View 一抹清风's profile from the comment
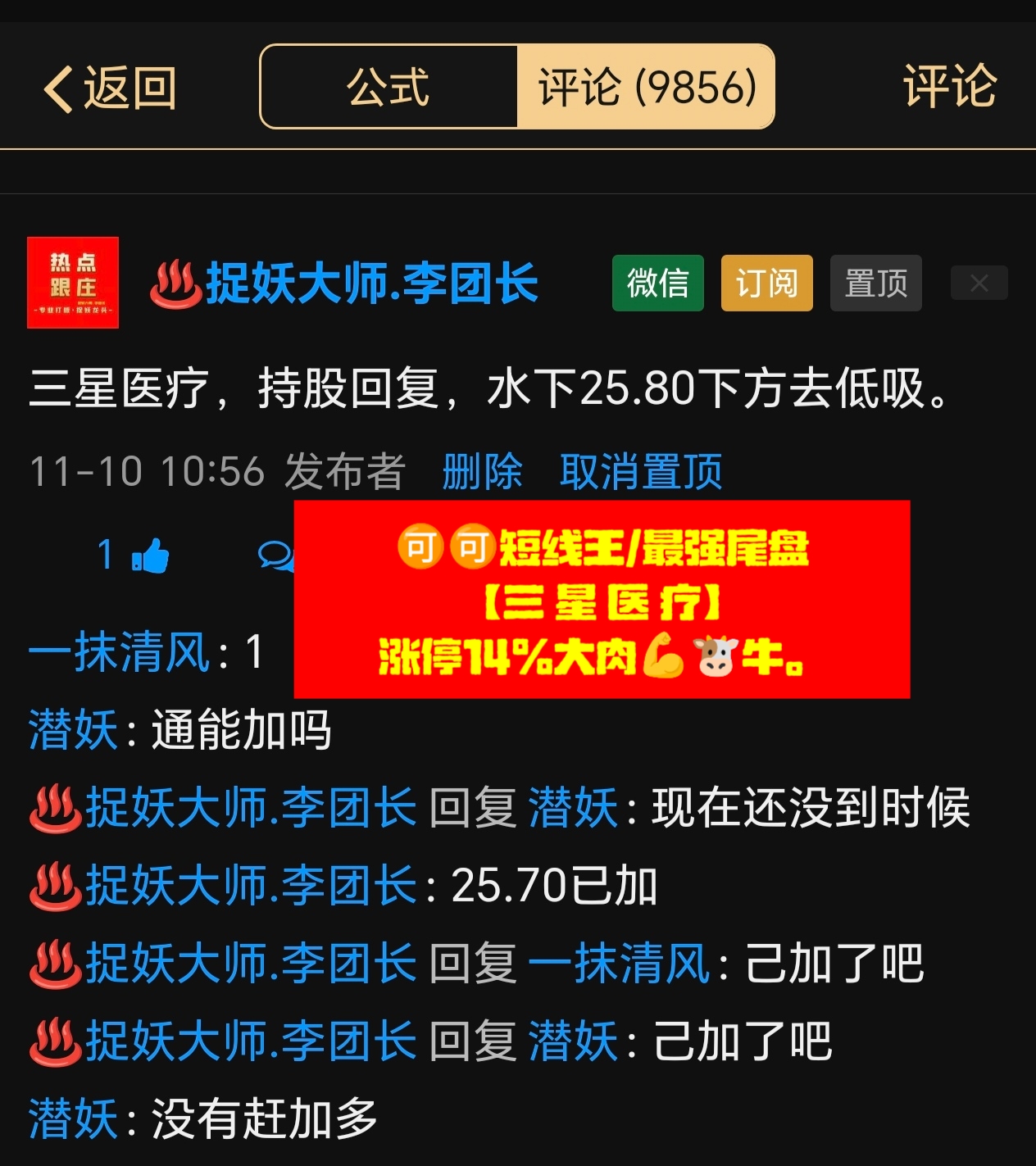The width and height of the screenshot is (1036, 1166). 120,652
